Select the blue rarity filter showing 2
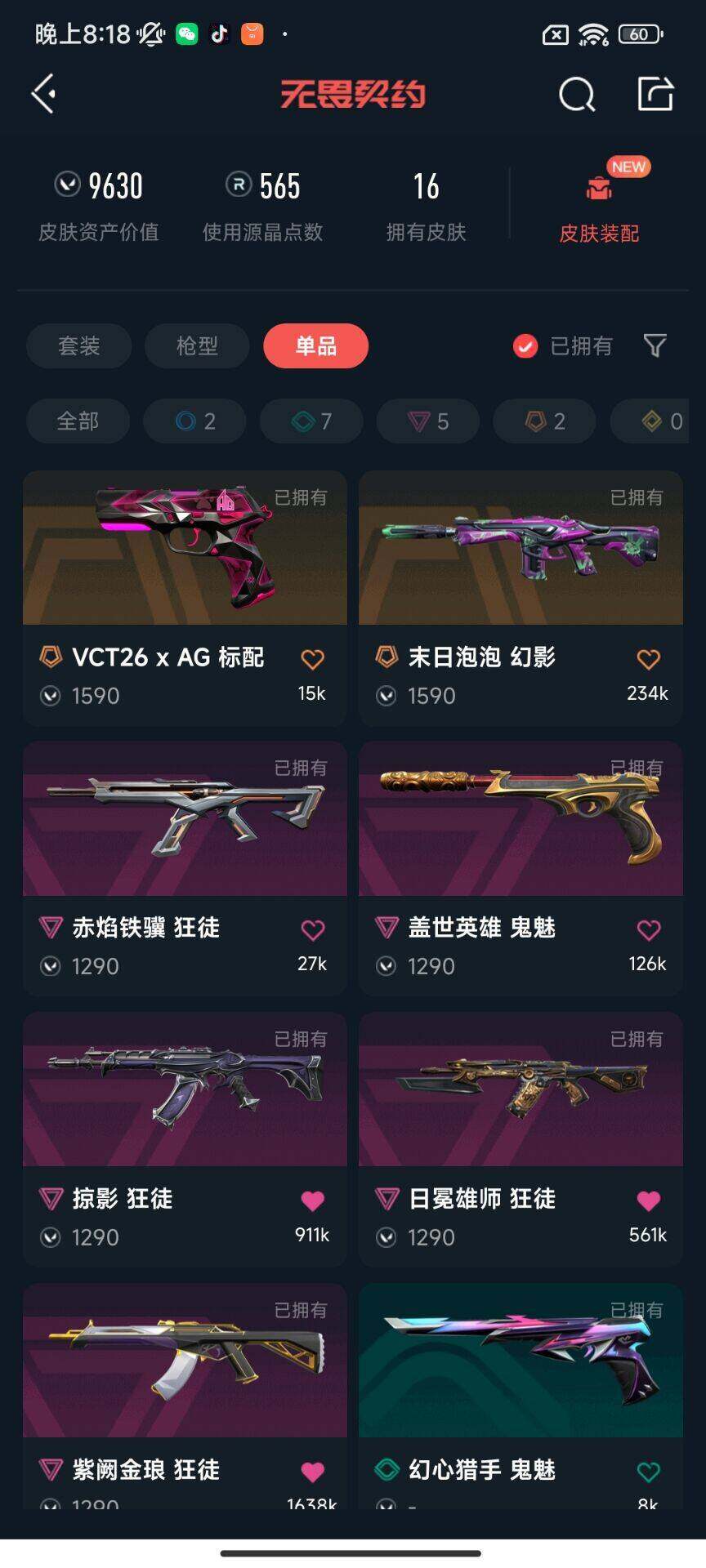This screenshot has height=1568, width=706. pos(194,421)
